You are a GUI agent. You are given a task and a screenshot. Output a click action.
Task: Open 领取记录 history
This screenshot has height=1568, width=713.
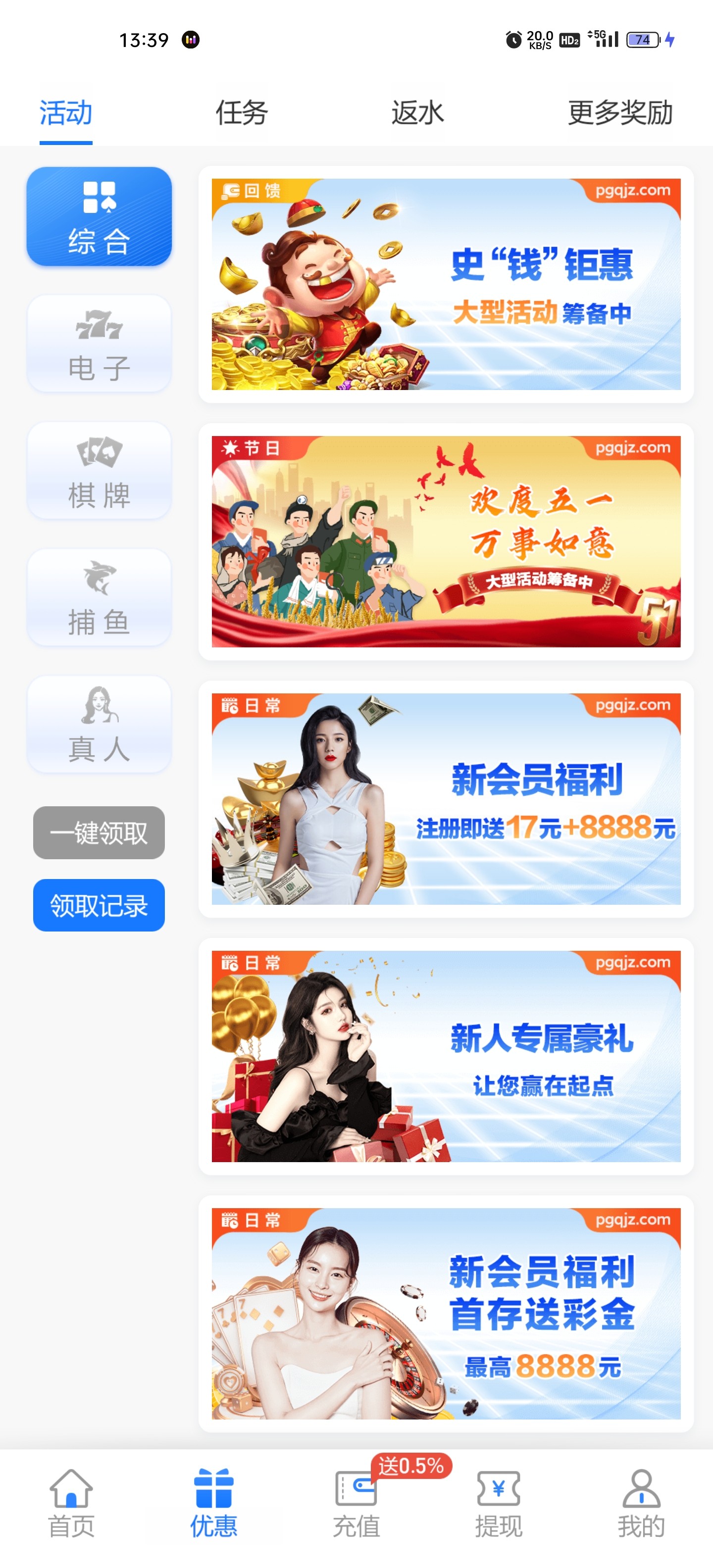(x=99, y=905)
